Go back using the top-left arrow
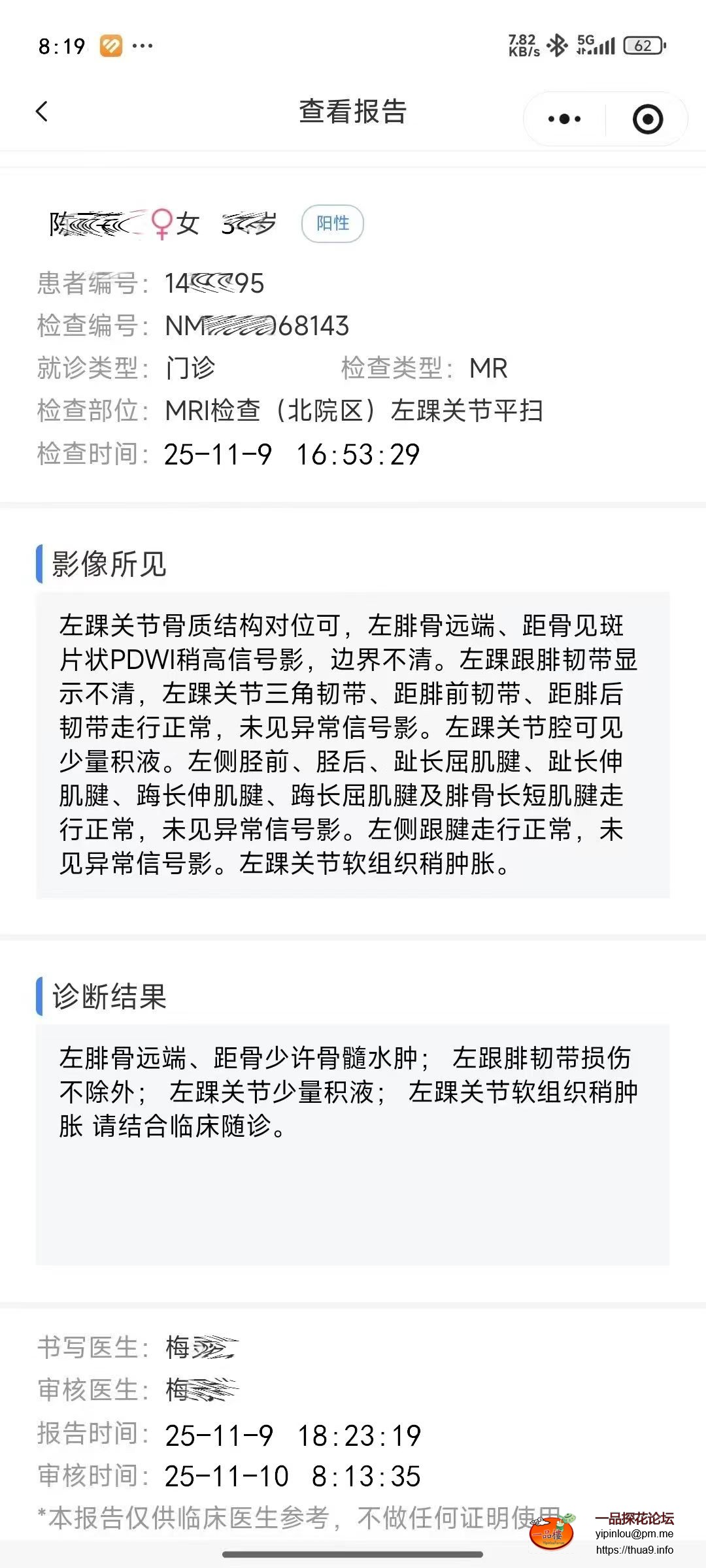 42,112
